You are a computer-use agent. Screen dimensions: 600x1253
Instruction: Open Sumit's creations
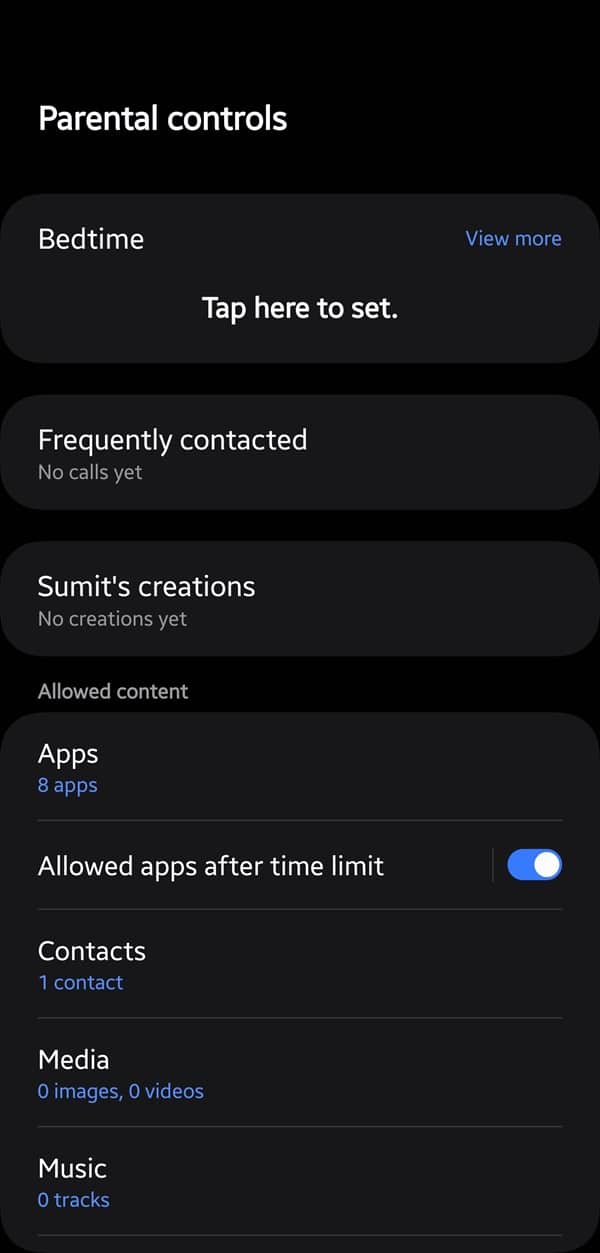[x=300, y=599]
